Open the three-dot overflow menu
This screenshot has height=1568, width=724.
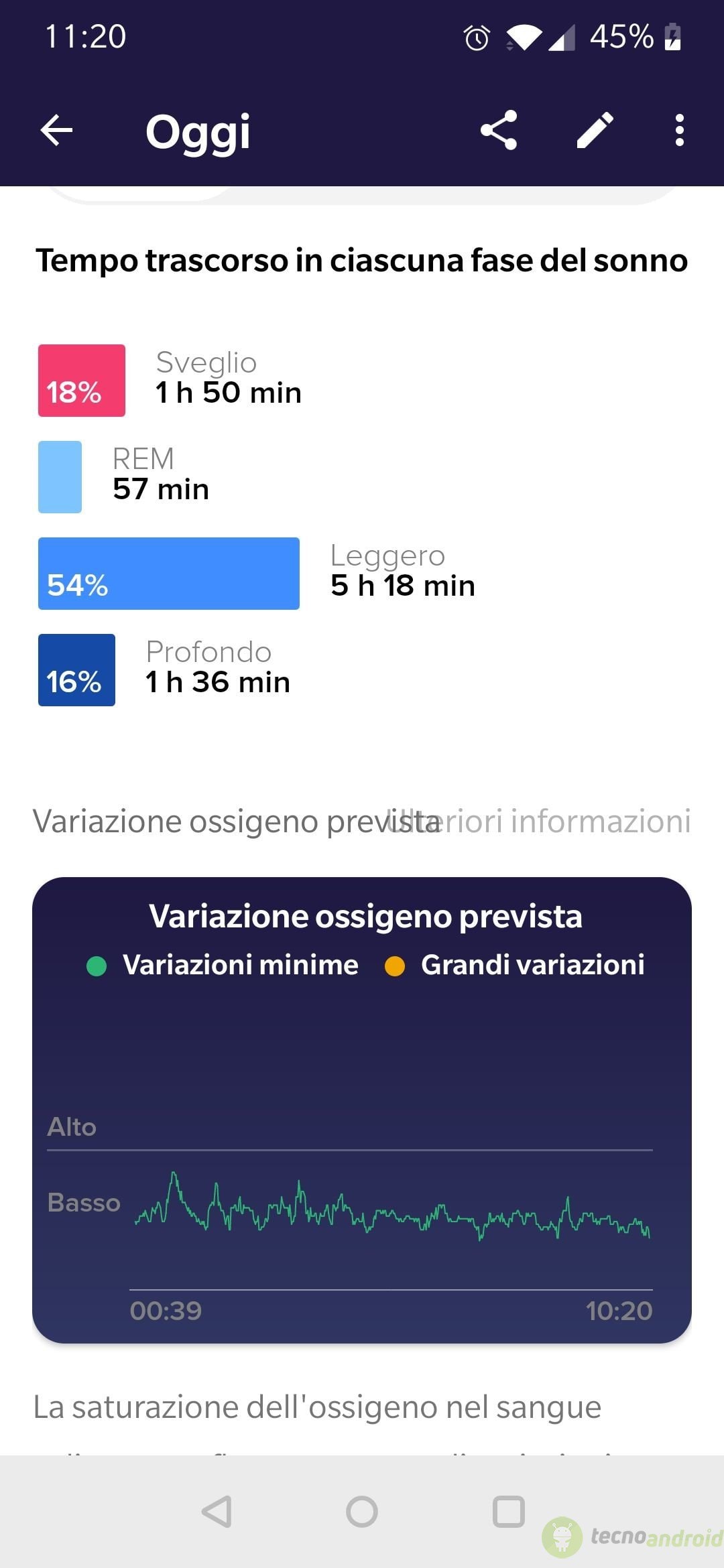coord(680,130)
